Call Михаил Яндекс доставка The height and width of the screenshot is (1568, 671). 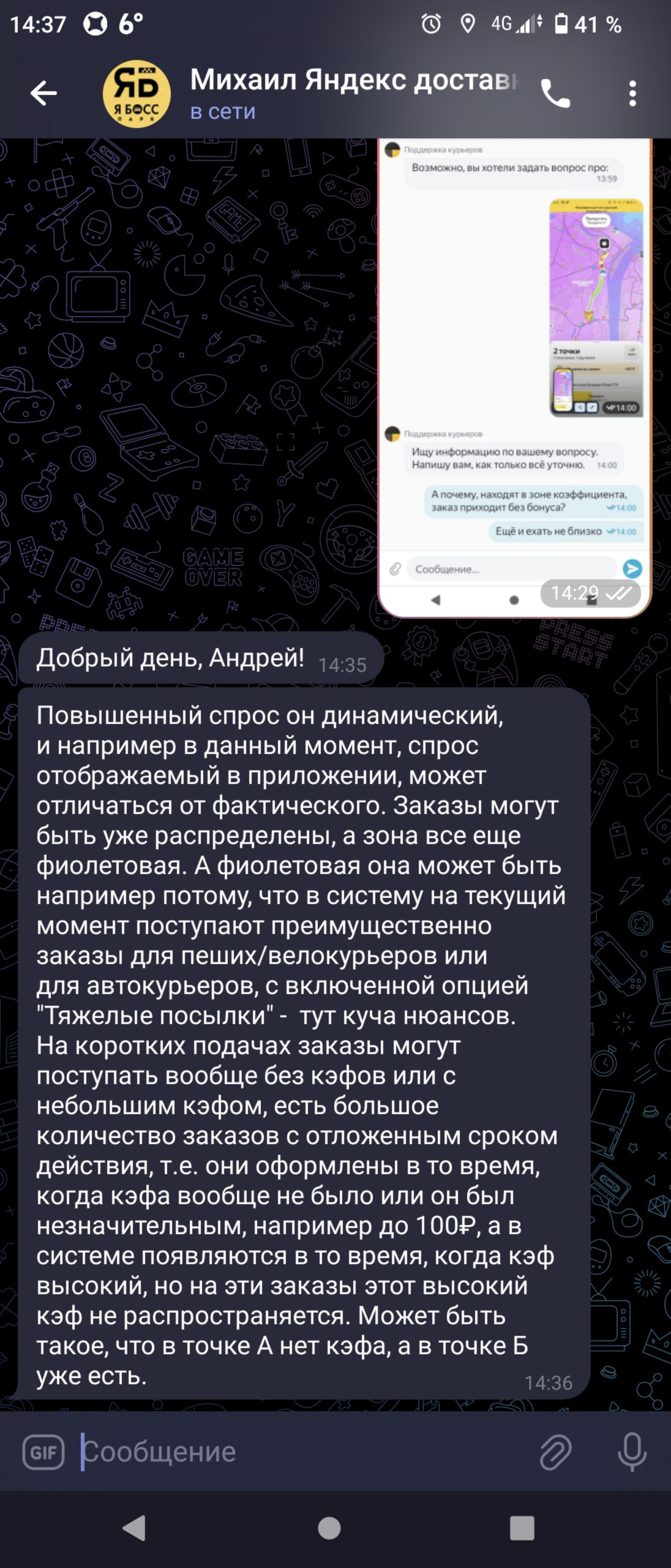pos(555,94)
